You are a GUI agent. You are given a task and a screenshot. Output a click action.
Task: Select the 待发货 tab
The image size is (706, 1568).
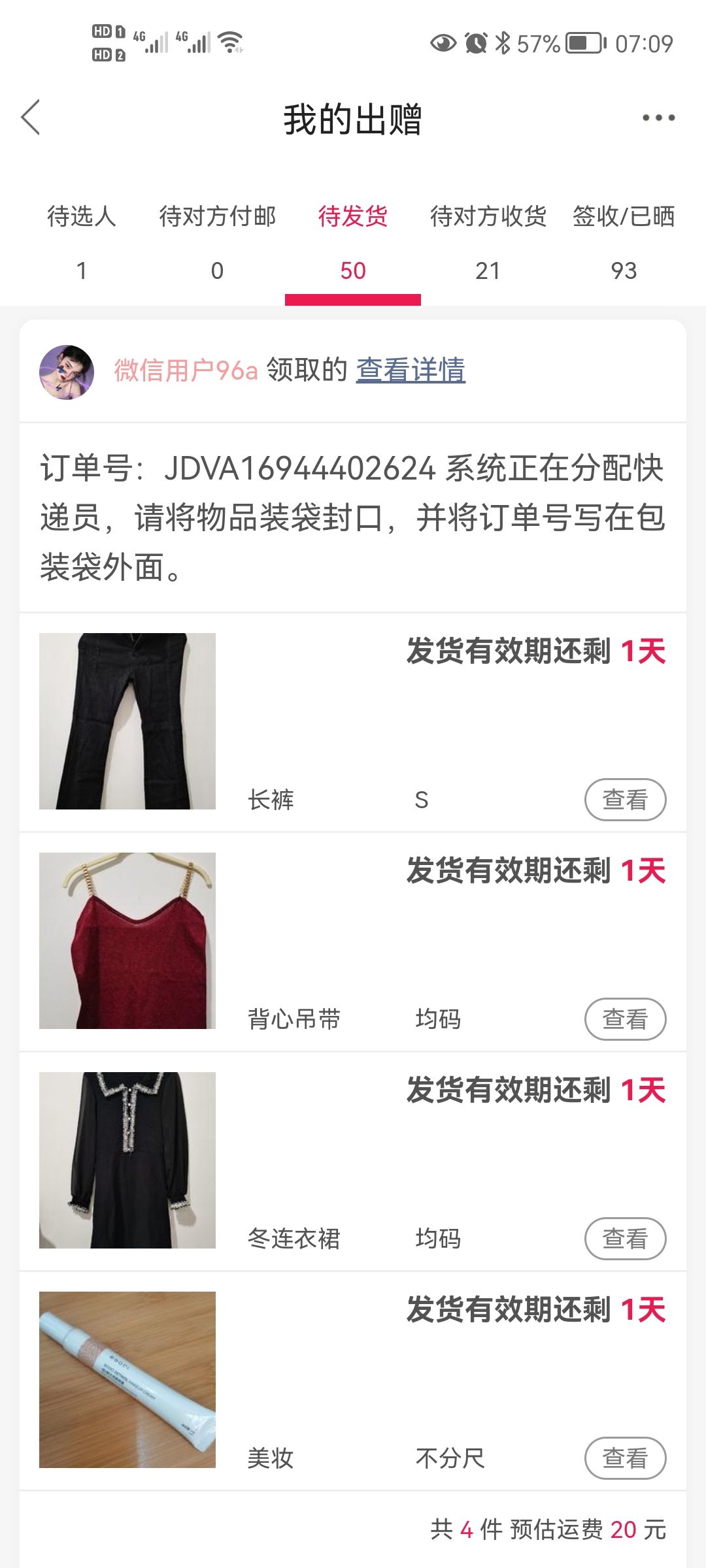(x=353, y=243)
